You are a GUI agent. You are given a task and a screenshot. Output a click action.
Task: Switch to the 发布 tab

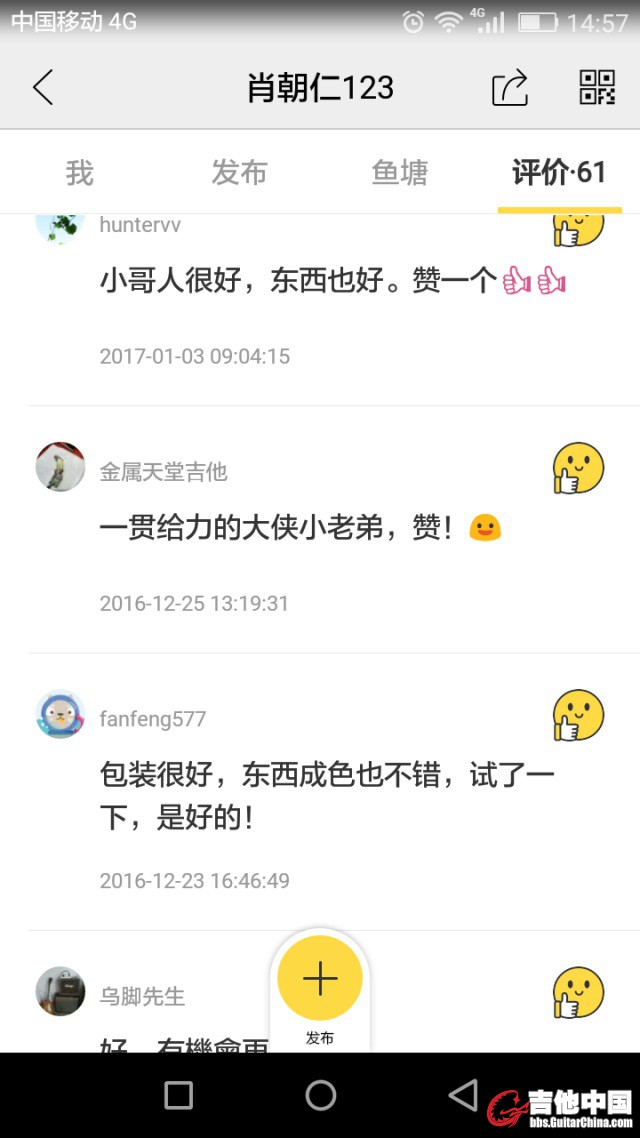[239, 173]
